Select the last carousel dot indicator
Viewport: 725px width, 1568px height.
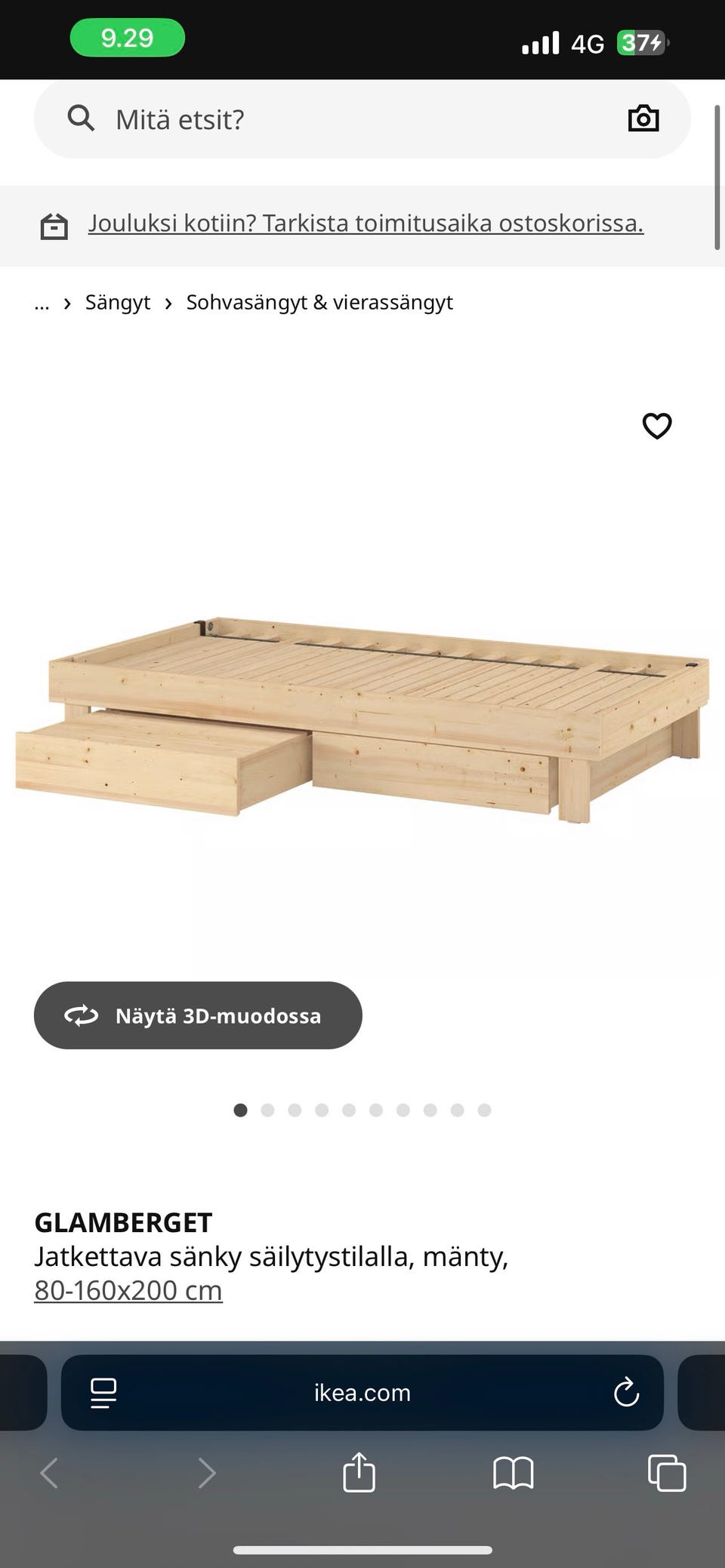point(484,1110)
